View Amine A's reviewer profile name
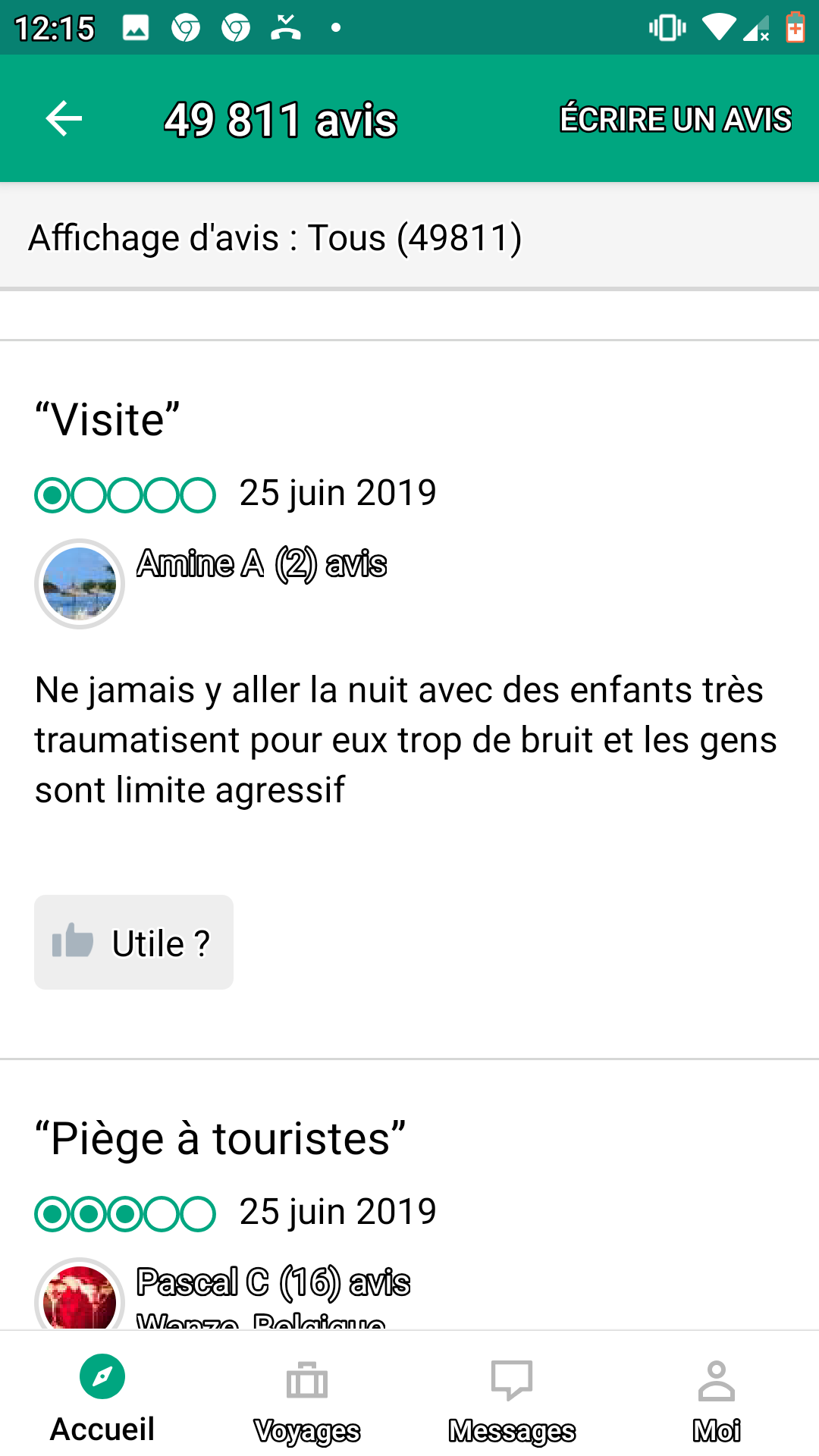The height and width of the screenshot is (1456, 819). pyautogui.click(x=200, y=564)
